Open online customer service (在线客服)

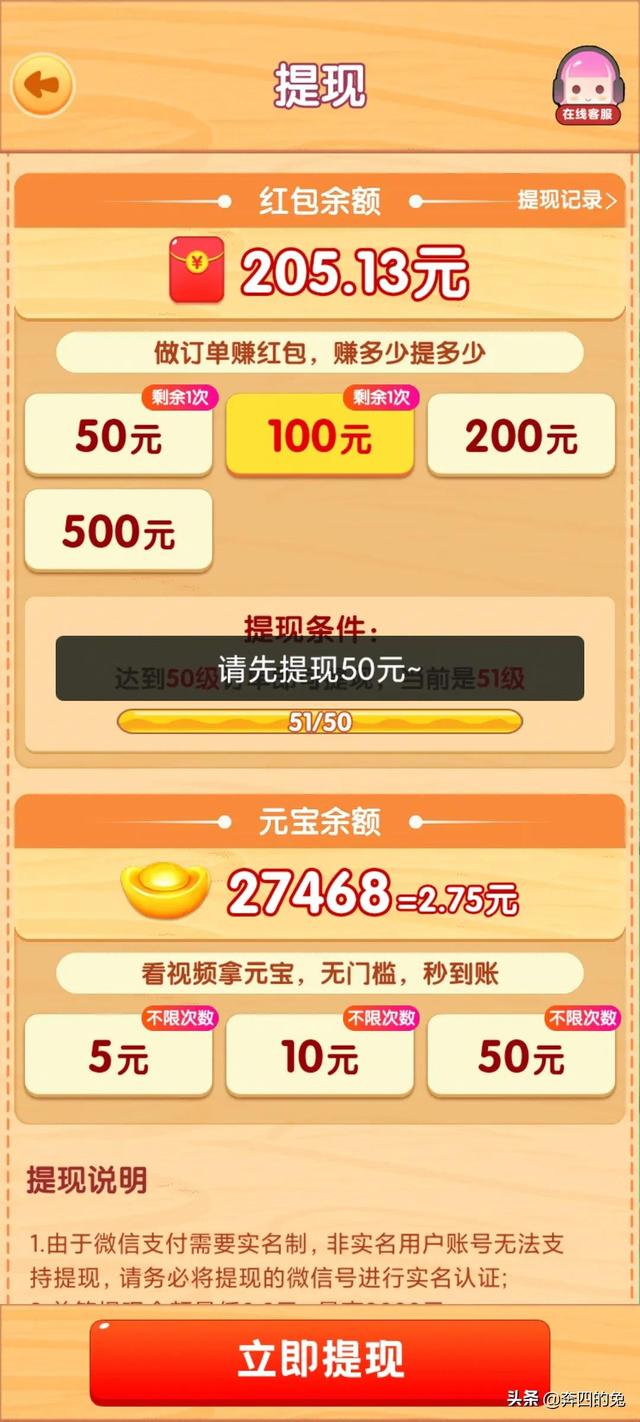586,86
